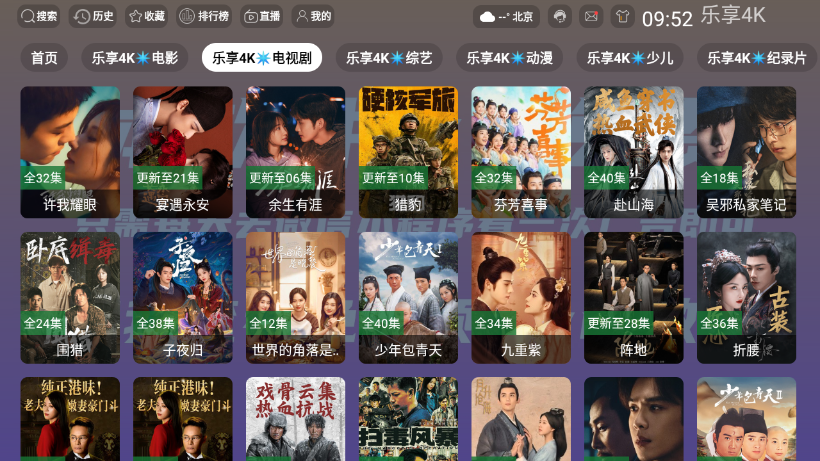Open the 乐享4K纪录片 tab
Screen dimensions: 820x461
(x=756, y=58)
